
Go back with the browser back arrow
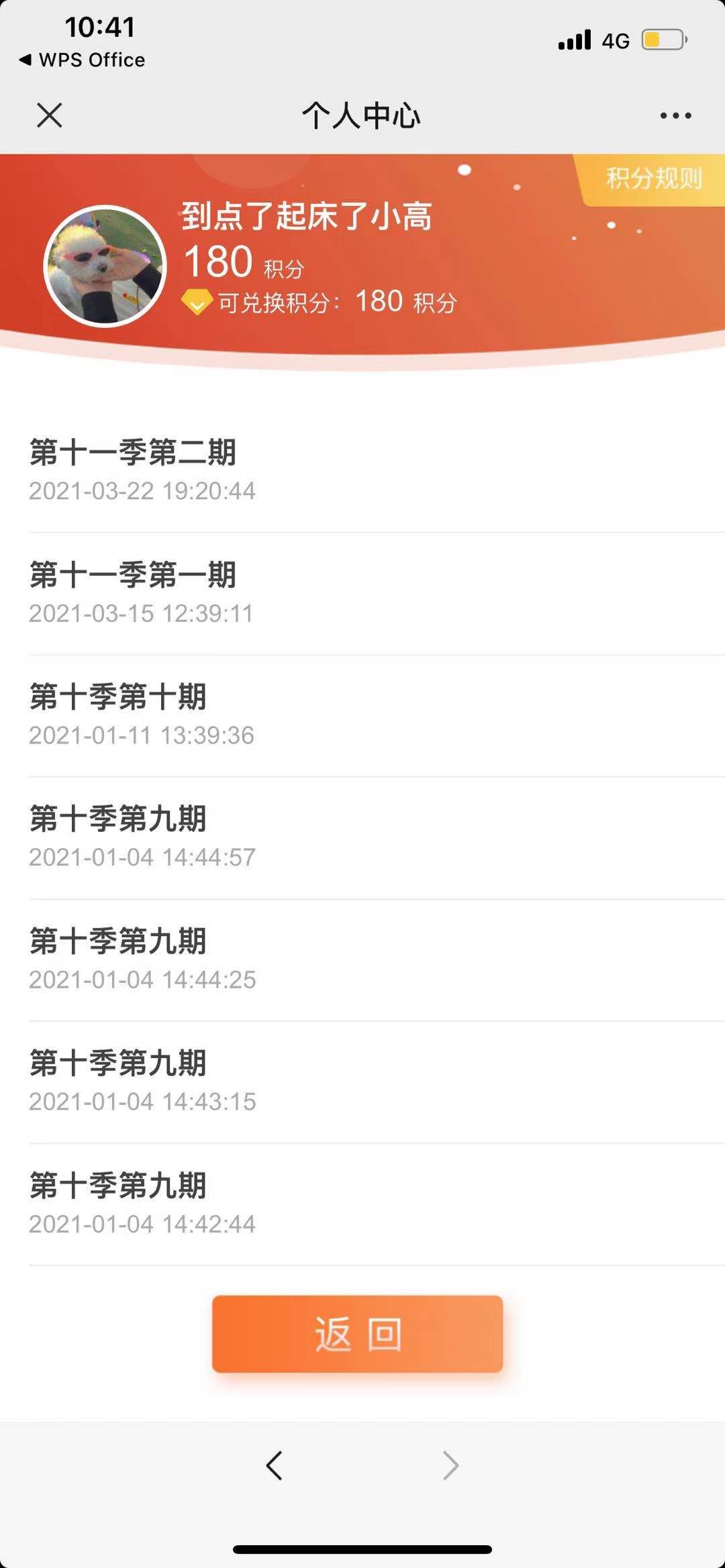pyautogui.click(x=274, y=1465)
